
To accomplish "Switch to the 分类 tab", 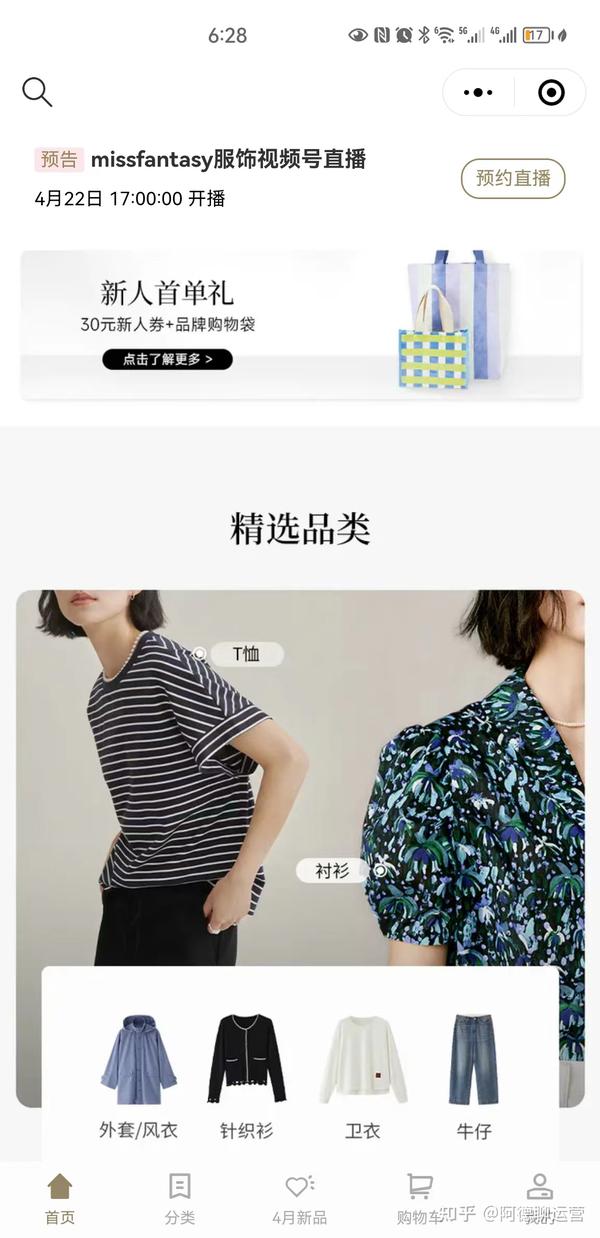I will 180,1199.
